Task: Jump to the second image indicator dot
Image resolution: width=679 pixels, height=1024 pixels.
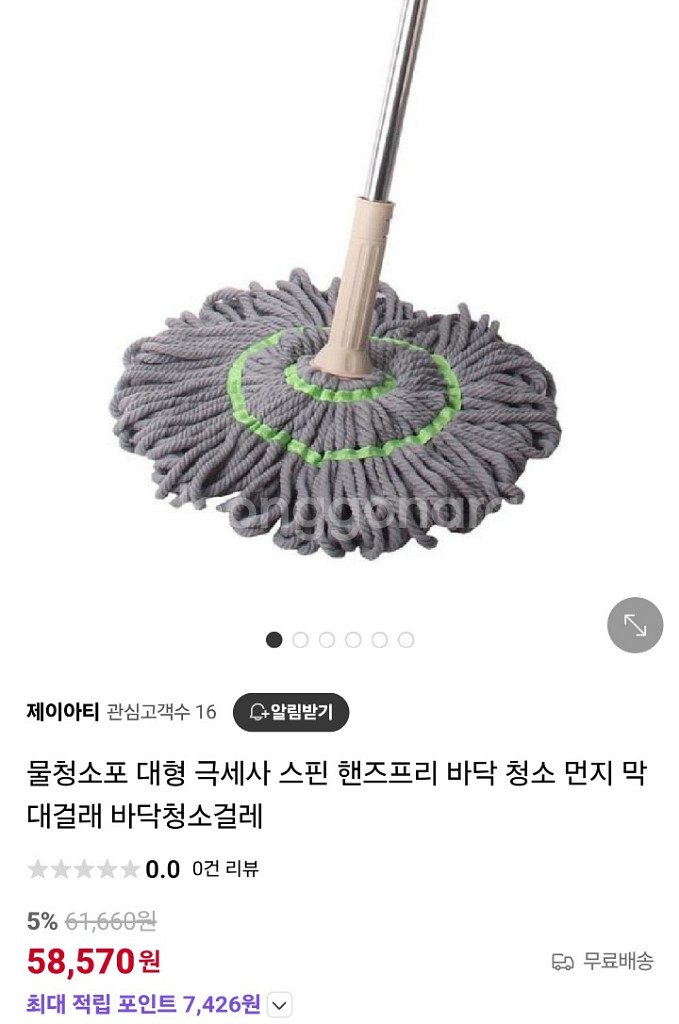Action: tap(300, 640)
